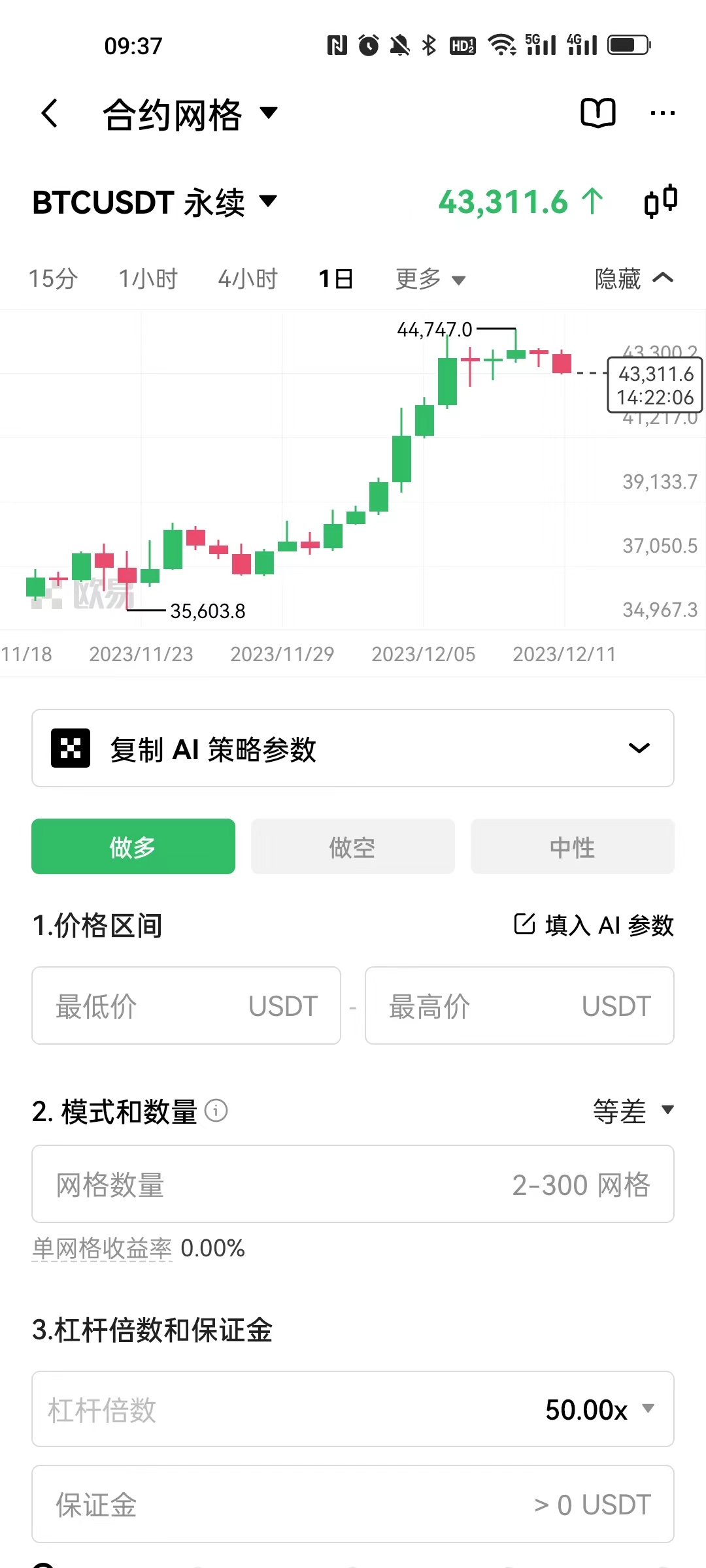Viewport: 706px width, 1568px height.
Task: Open the three-dot overflow menu
Action: tap(662, 114)
